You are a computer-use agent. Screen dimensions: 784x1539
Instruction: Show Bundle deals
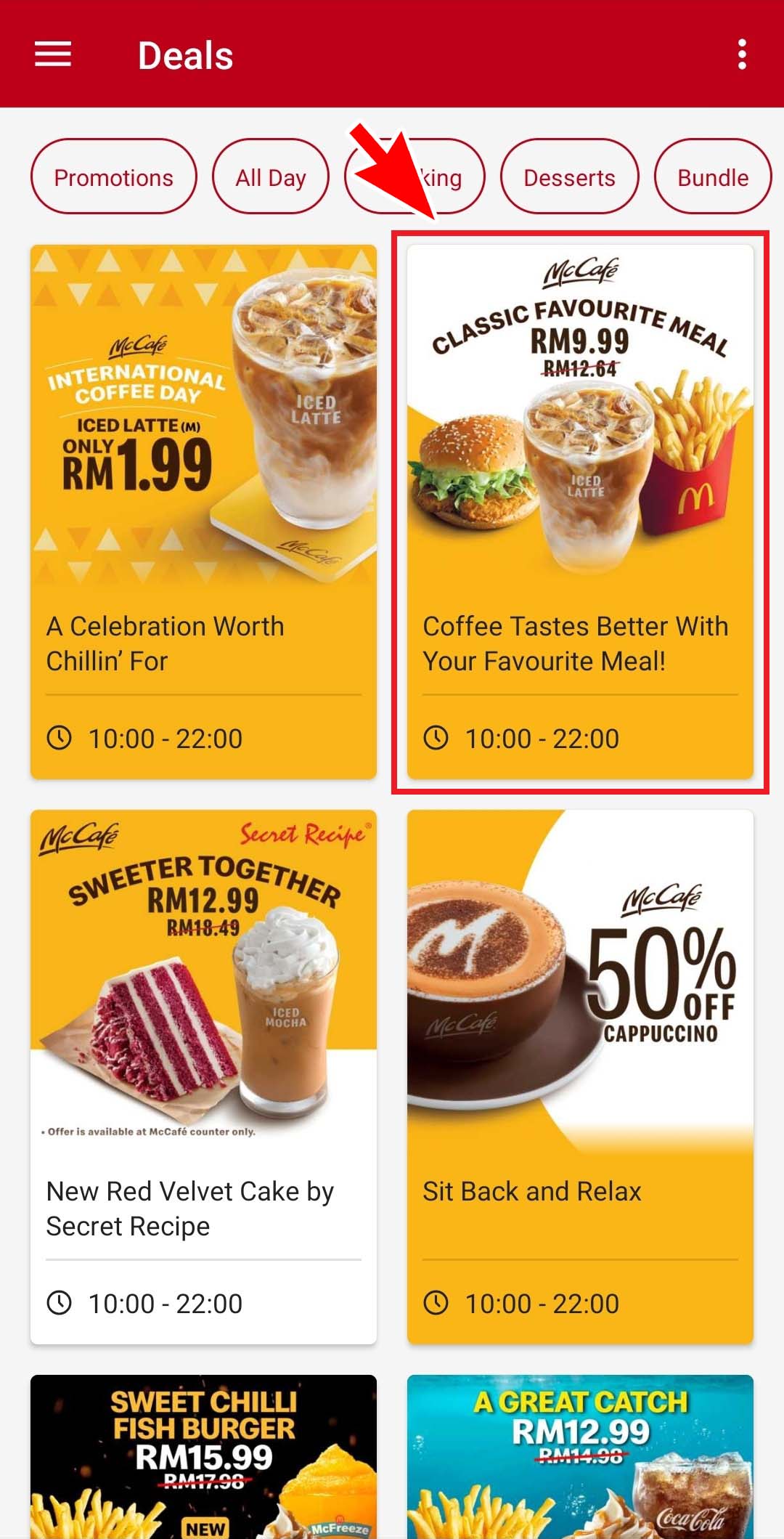coord(711,177)
